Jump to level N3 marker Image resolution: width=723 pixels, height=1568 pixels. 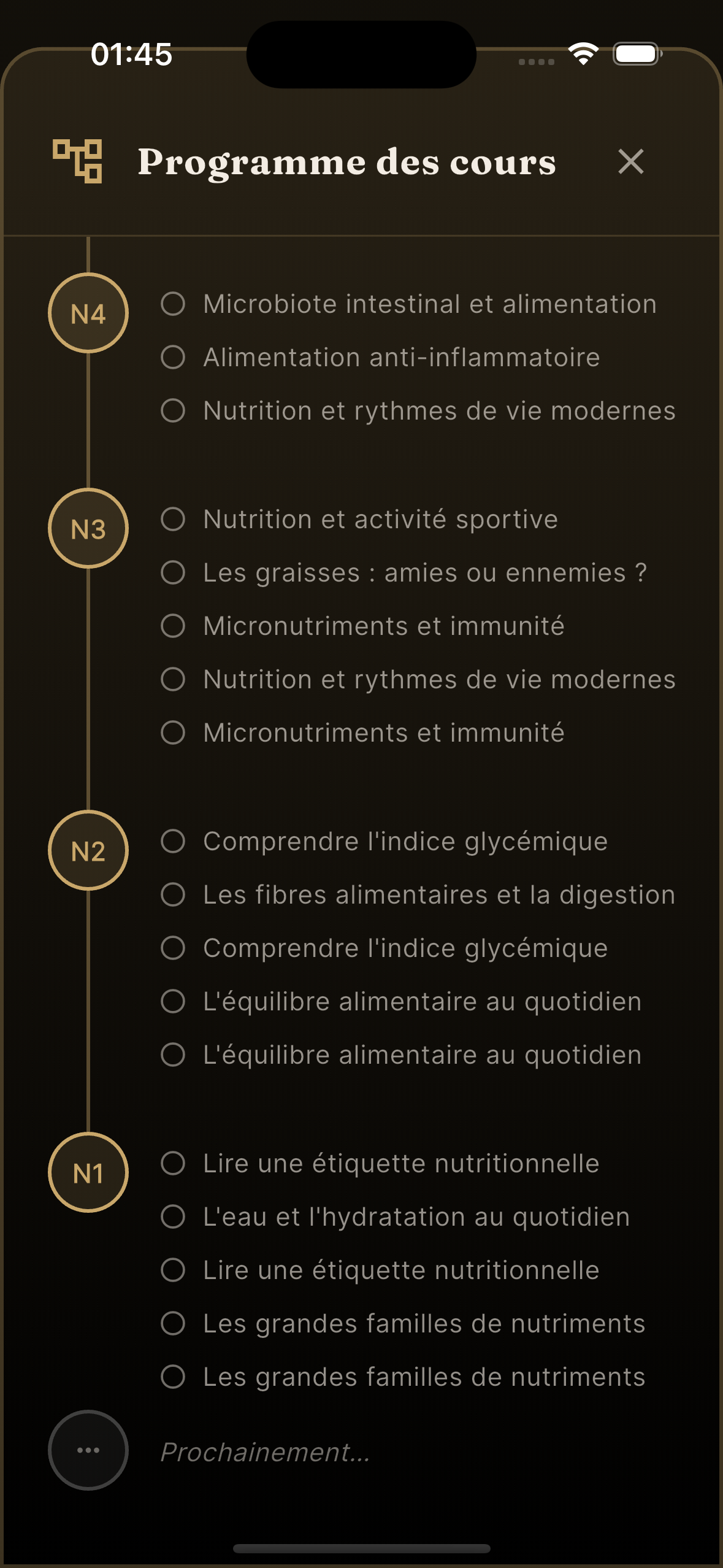click(x=88, y=529)
